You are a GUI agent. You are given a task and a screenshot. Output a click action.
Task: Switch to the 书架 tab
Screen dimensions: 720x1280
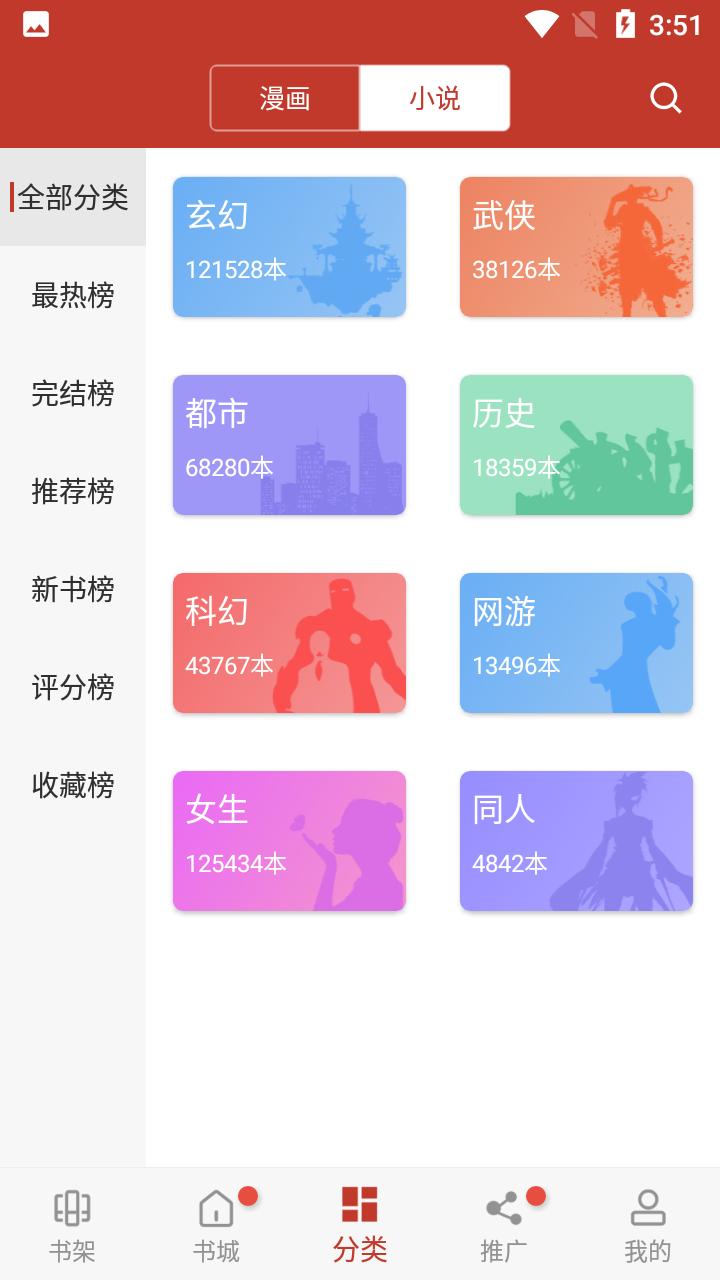point(72,1225)
